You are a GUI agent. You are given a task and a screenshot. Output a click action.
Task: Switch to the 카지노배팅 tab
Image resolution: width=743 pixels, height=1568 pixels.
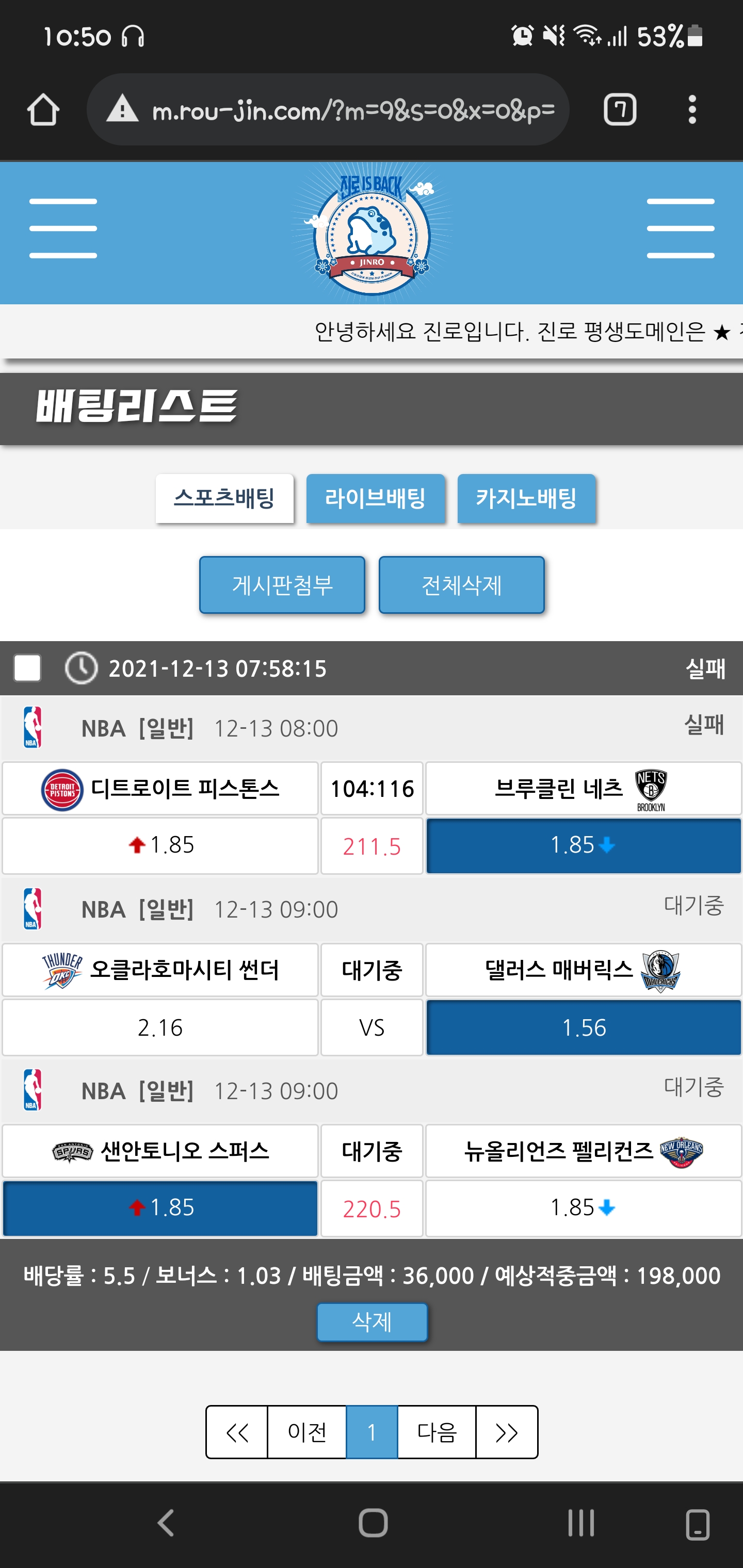[526, 499]
